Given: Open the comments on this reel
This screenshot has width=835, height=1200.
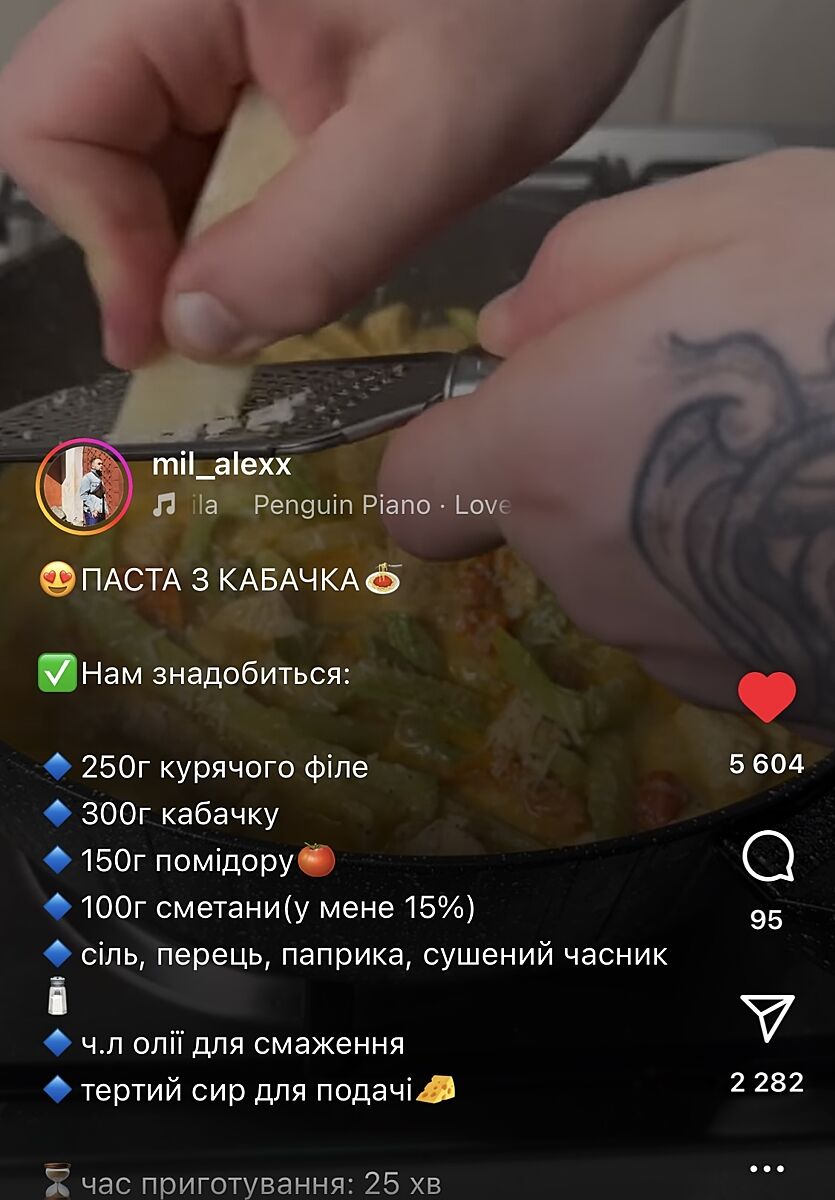Looking at the screenshot, I should click(x=767, y=858).
